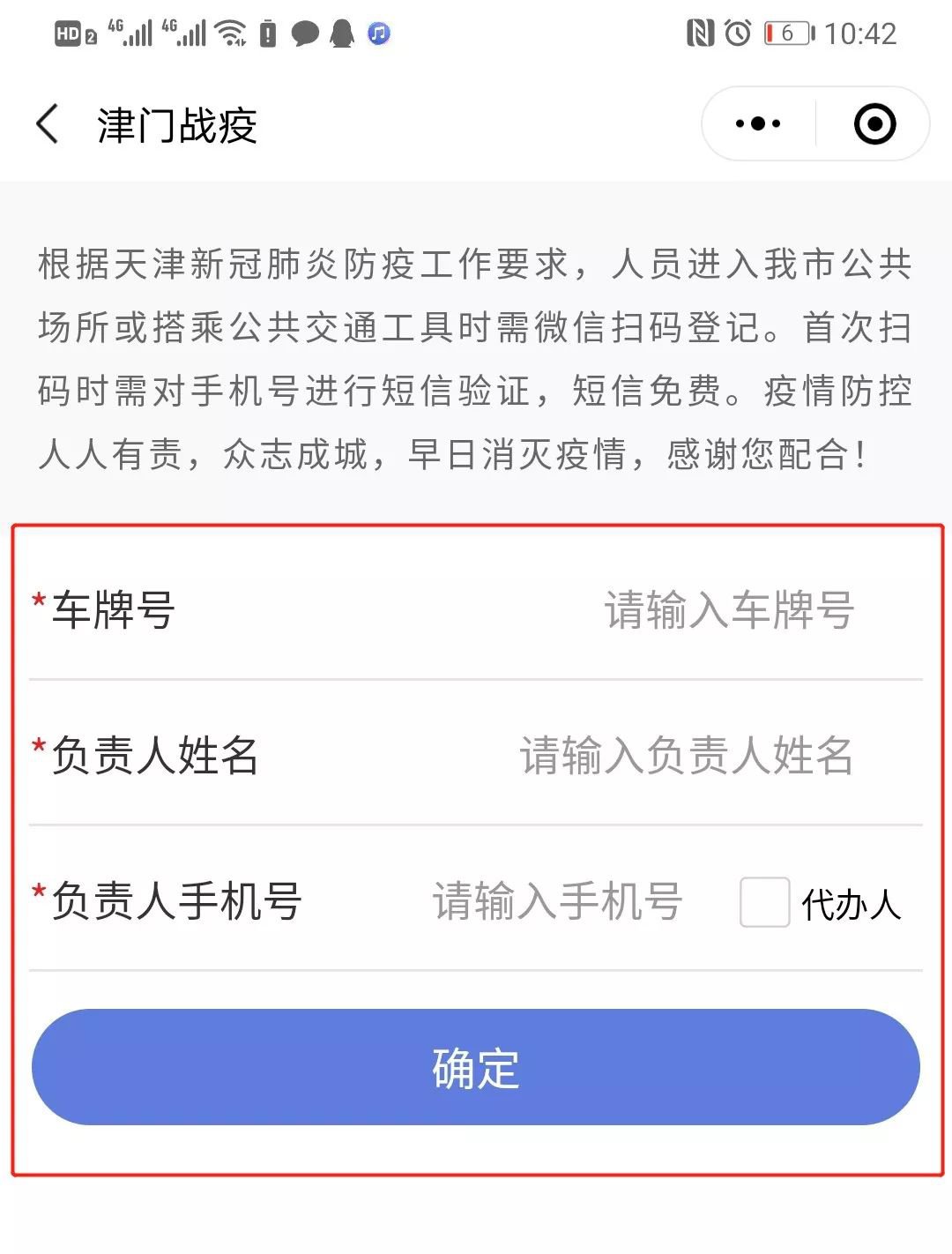952x1254 pixels.
Task: Focus the 负责人姓名 input field
Action: [686, 756]
